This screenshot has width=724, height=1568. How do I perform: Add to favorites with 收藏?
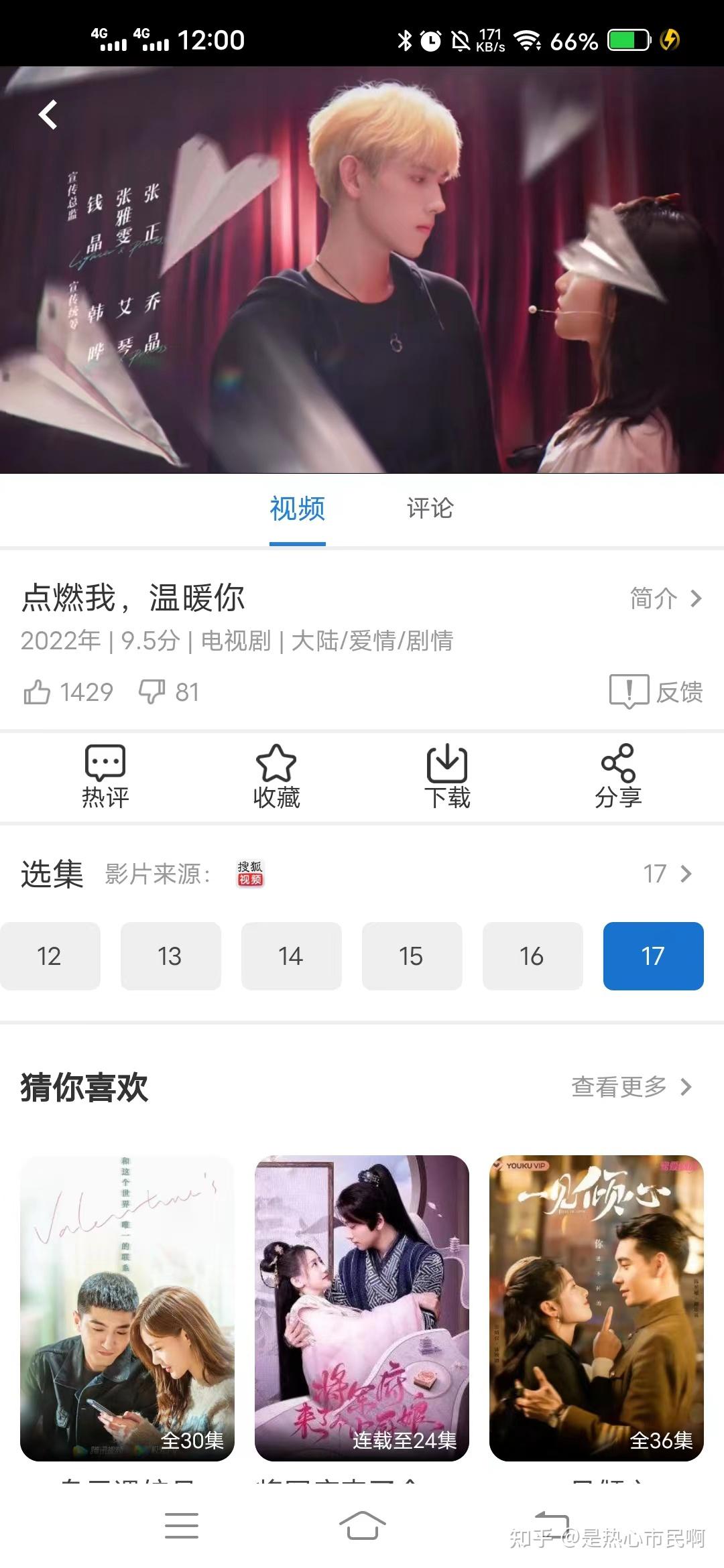(x=276, y=777)
